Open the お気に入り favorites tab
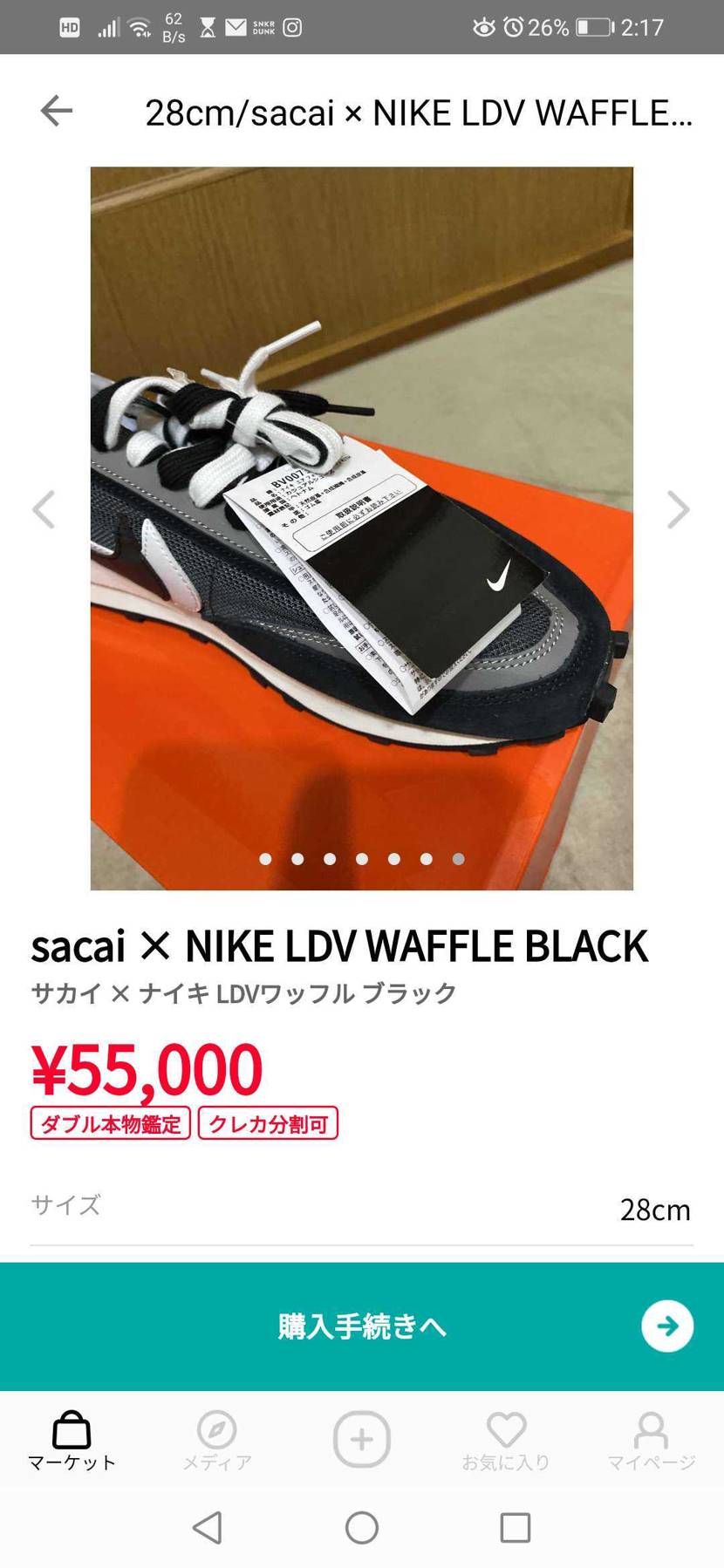Screen dimensions: 724x1568 click(506, 1441)
